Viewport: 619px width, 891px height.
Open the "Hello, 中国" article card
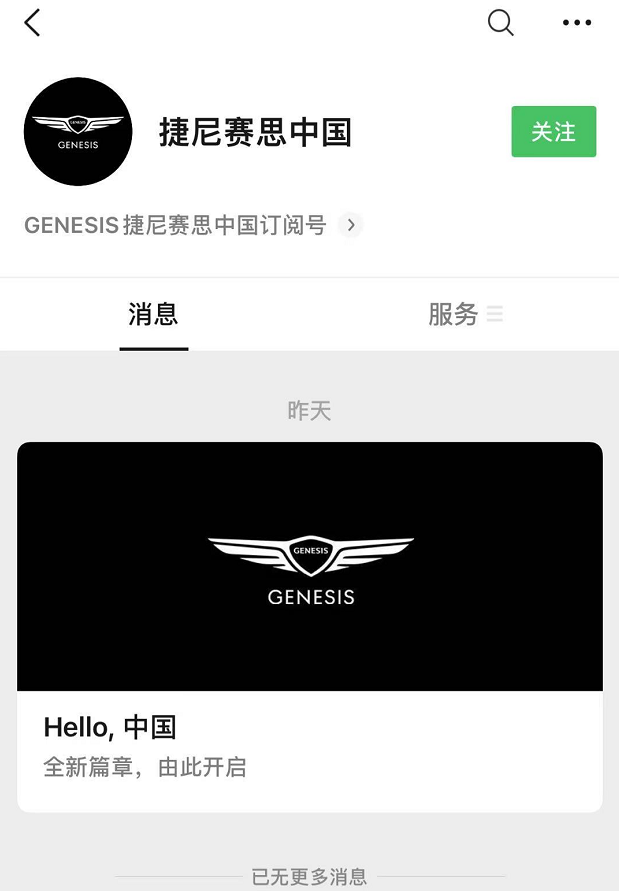point(310,626)
